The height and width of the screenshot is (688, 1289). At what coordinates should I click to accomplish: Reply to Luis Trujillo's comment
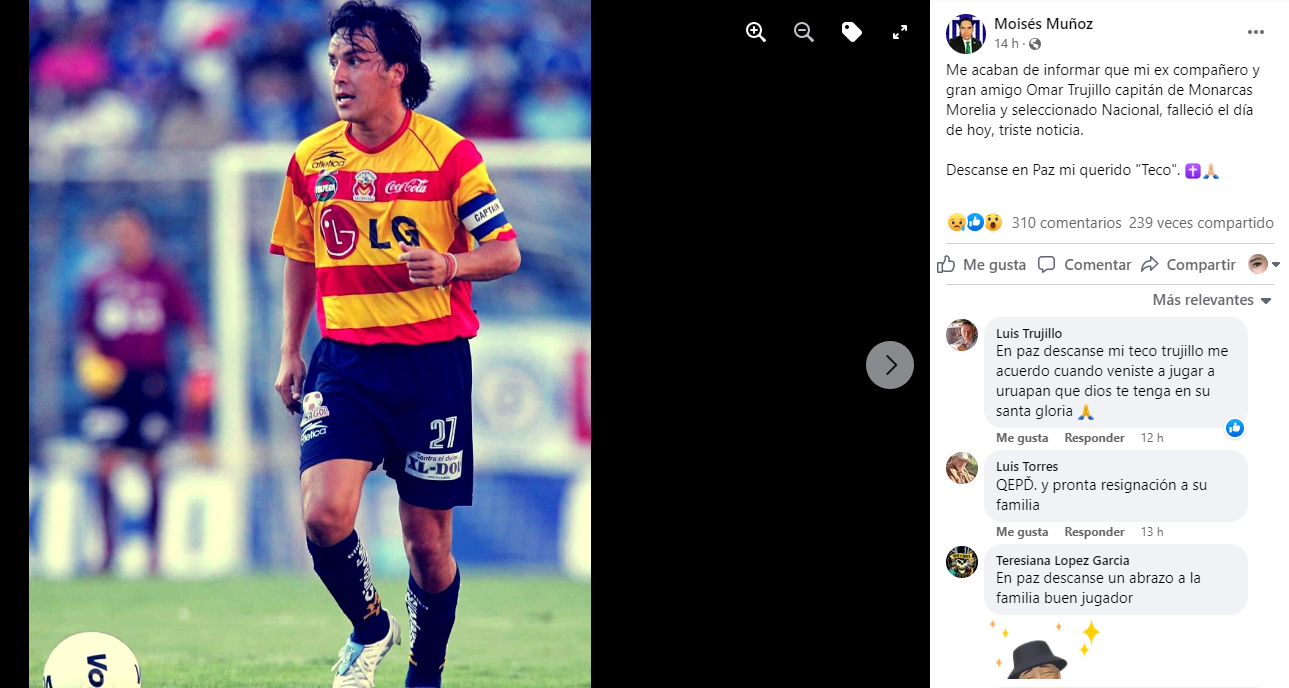[x=1094, y=438]
